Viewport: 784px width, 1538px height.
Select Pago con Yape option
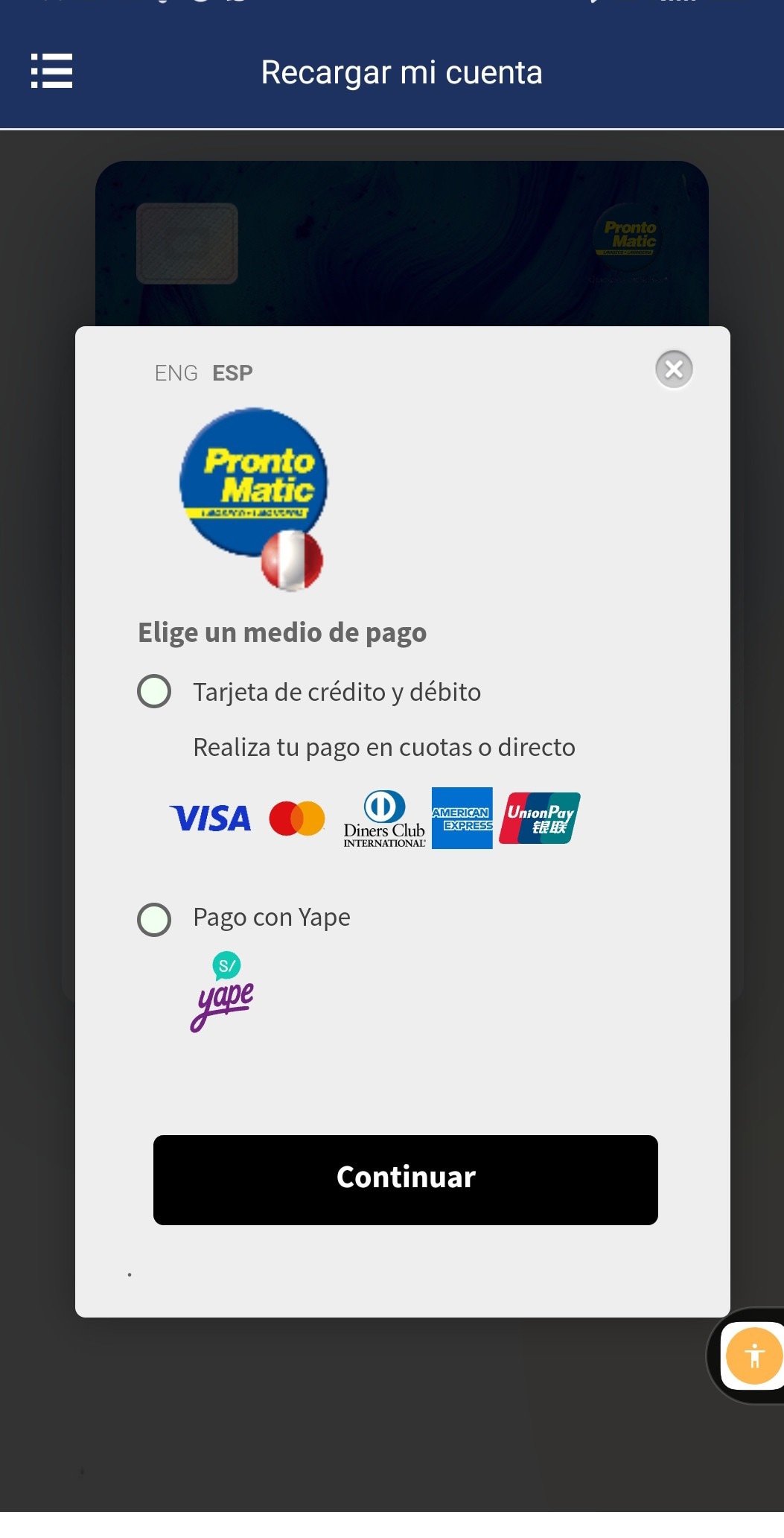(x=154, y=919)
